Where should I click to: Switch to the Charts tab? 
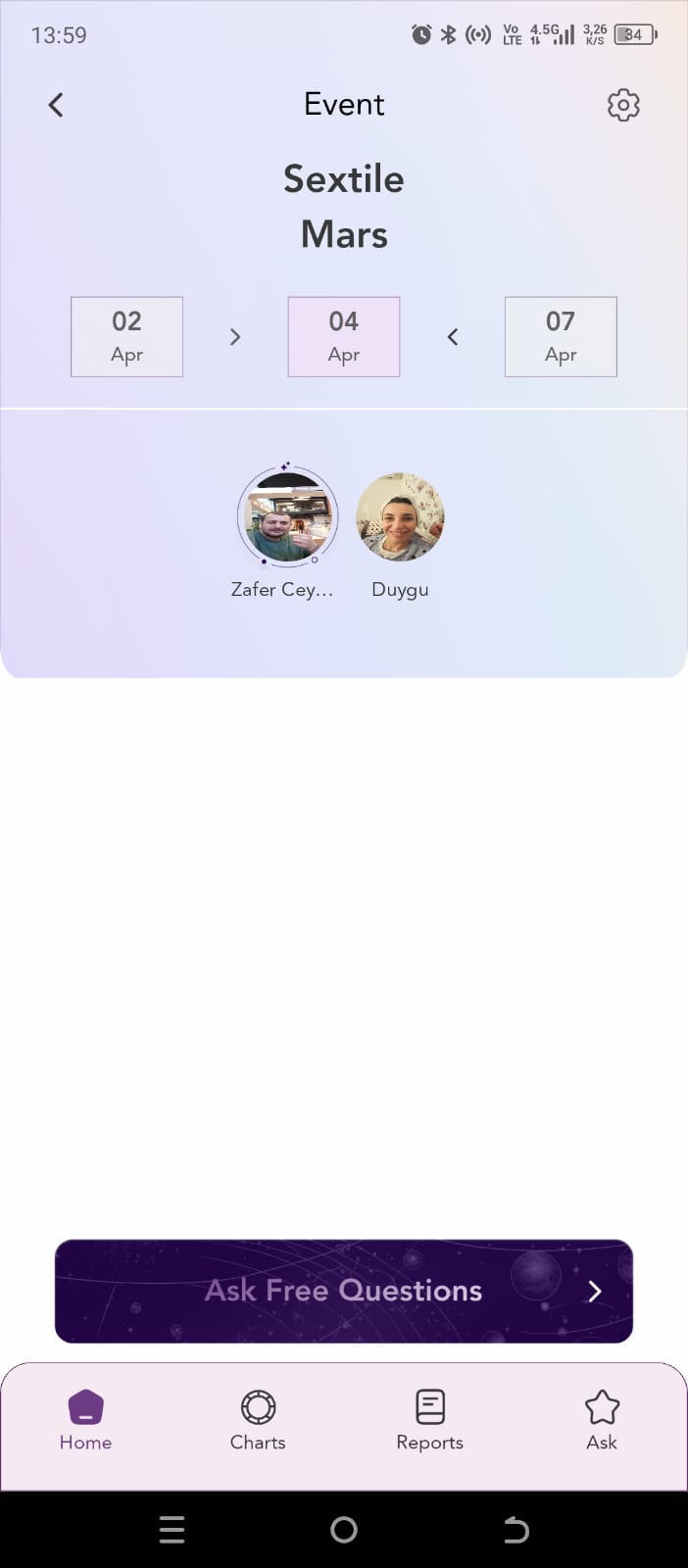(258, 1420)
